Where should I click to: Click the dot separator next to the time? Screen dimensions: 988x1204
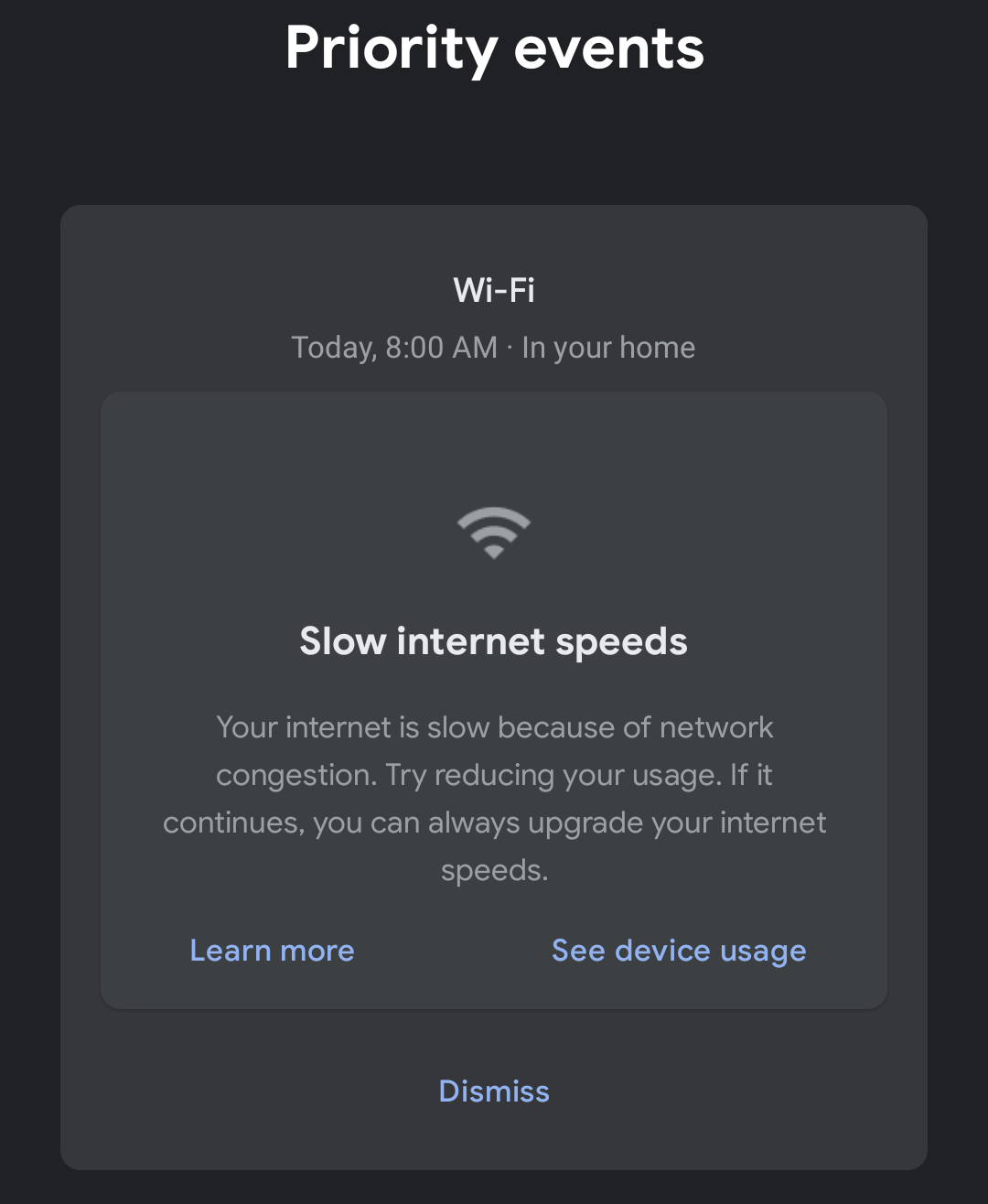point(510,348)
